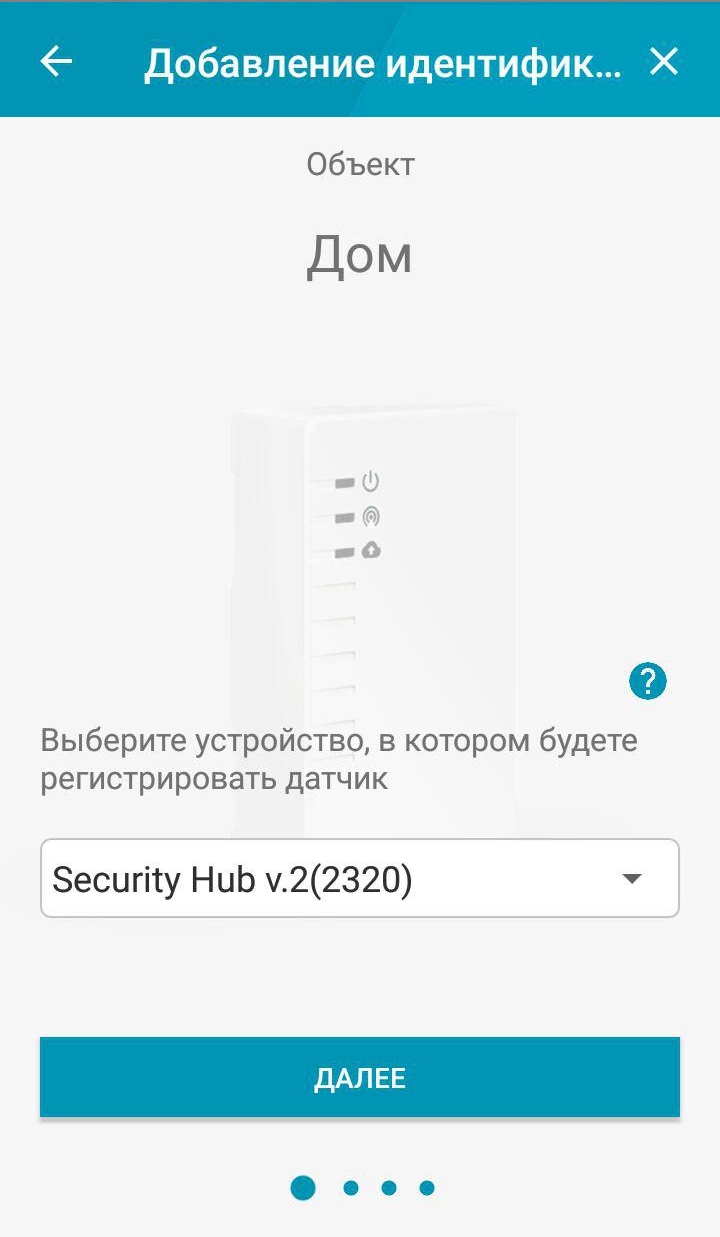
Task: Tap the ДАЛЕЕ button
Action: tap(360, 1077)
